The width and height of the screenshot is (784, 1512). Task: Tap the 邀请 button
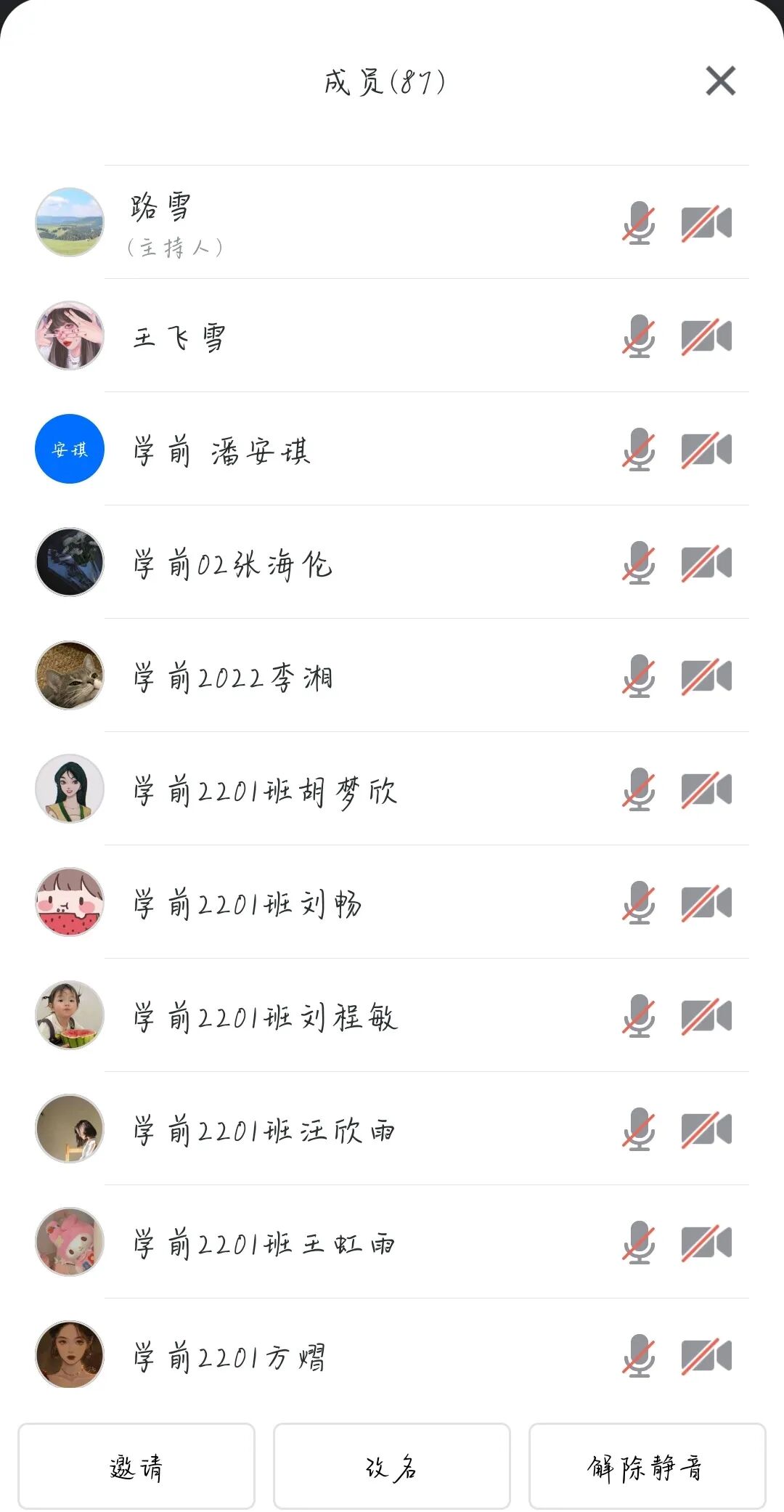coord(136,1466)
